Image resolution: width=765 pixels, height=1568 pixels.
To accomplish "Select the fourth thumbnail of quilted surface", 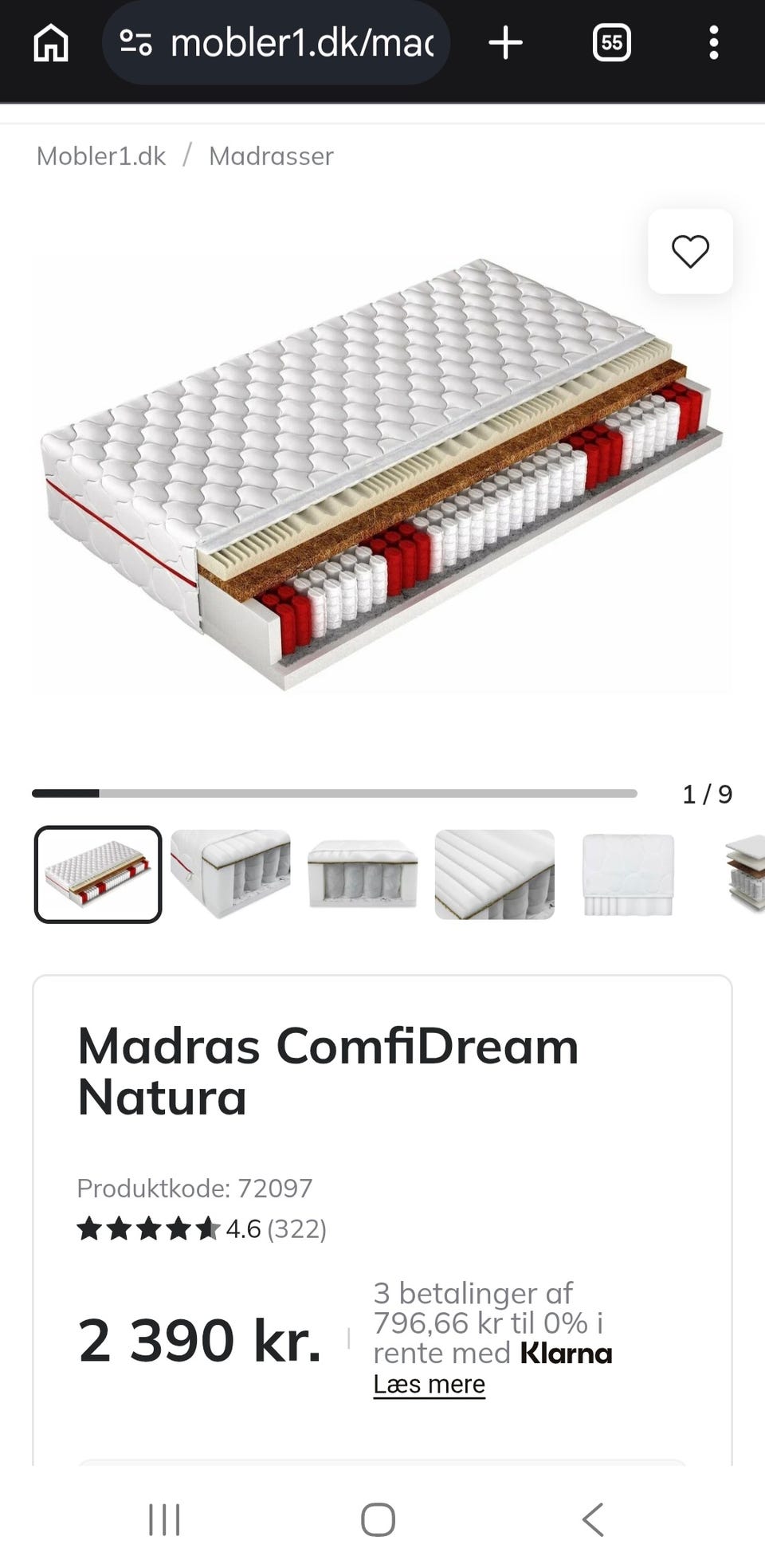I will [x=495, y=874].
